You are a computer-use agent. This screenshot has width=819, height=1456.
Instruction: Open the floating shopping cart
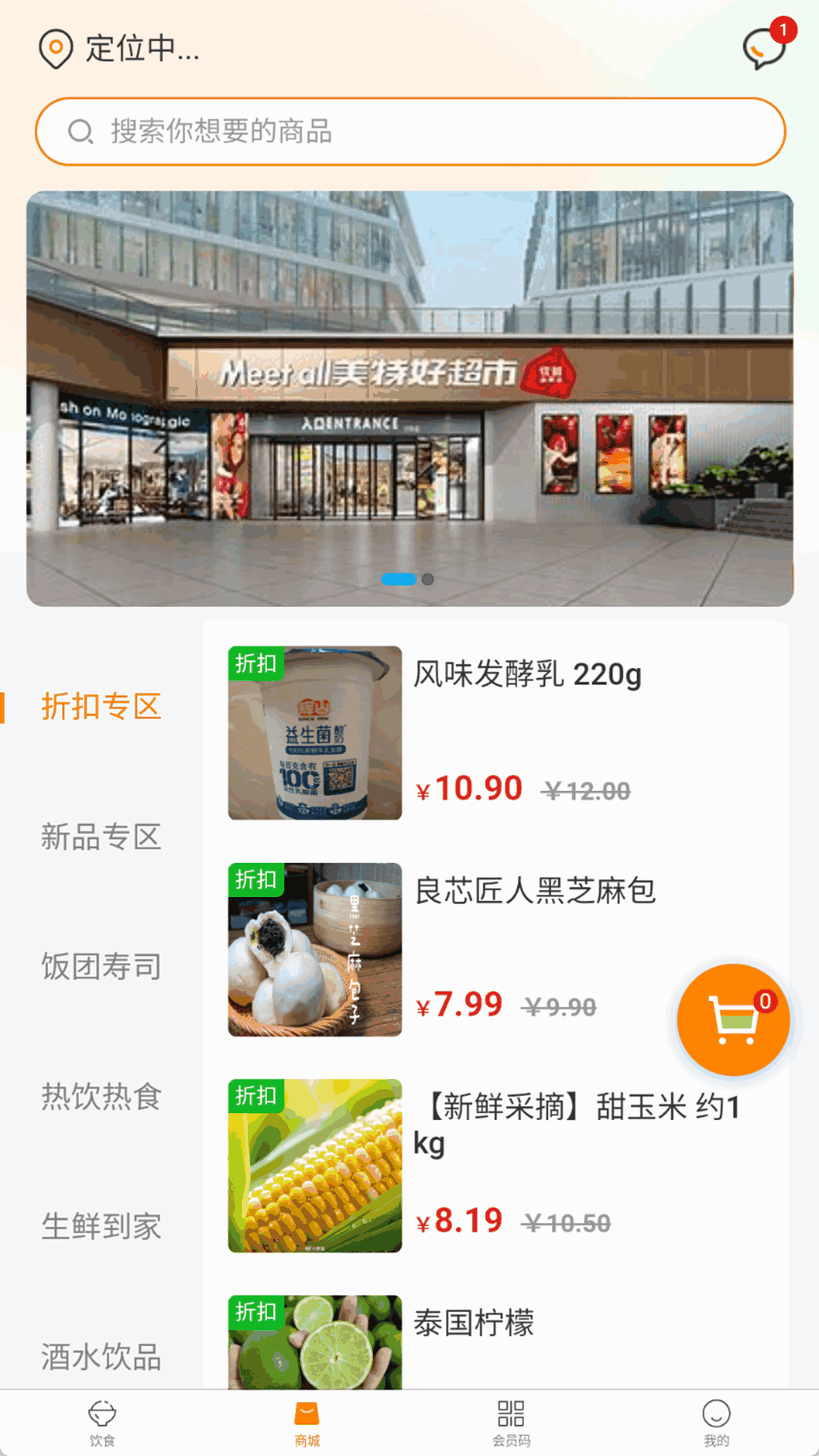734,1020
